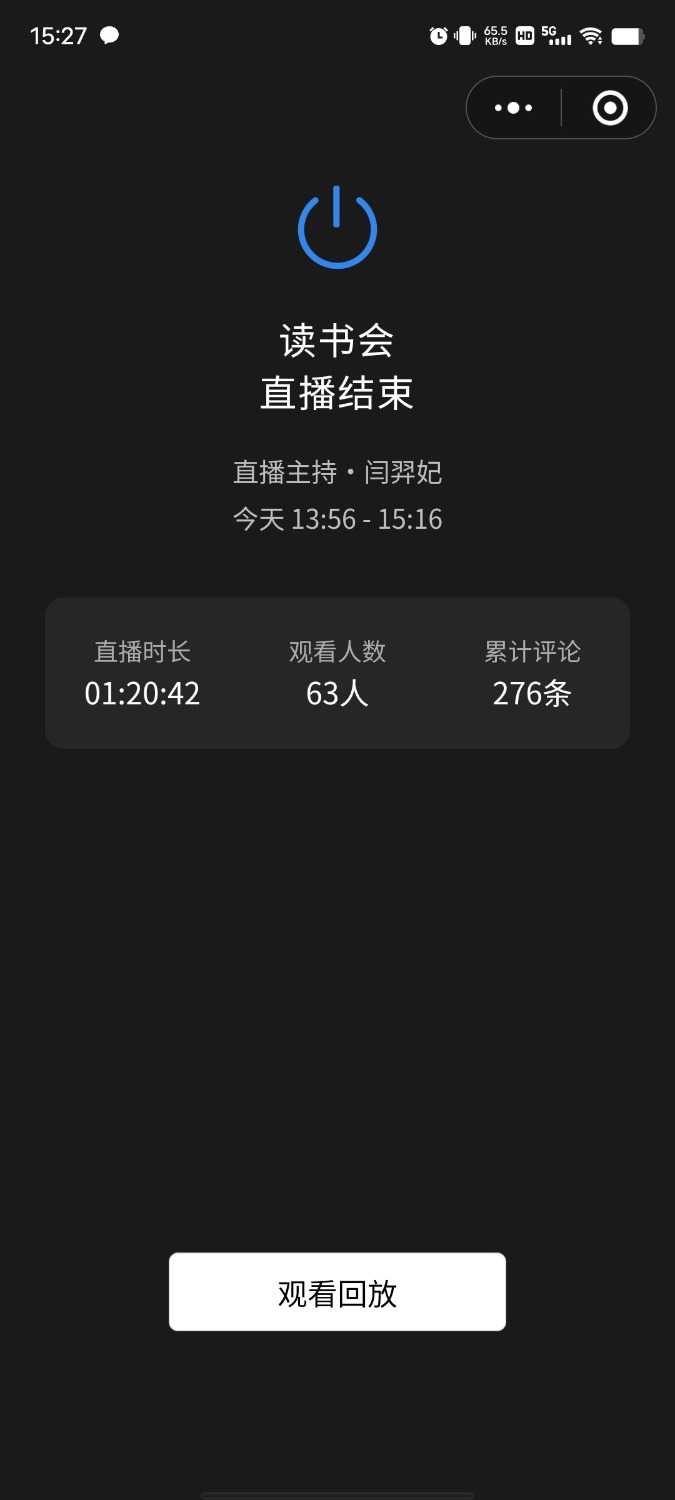
Task: Close the mini program with the circle icon
Action: click(x=610, y=108)
